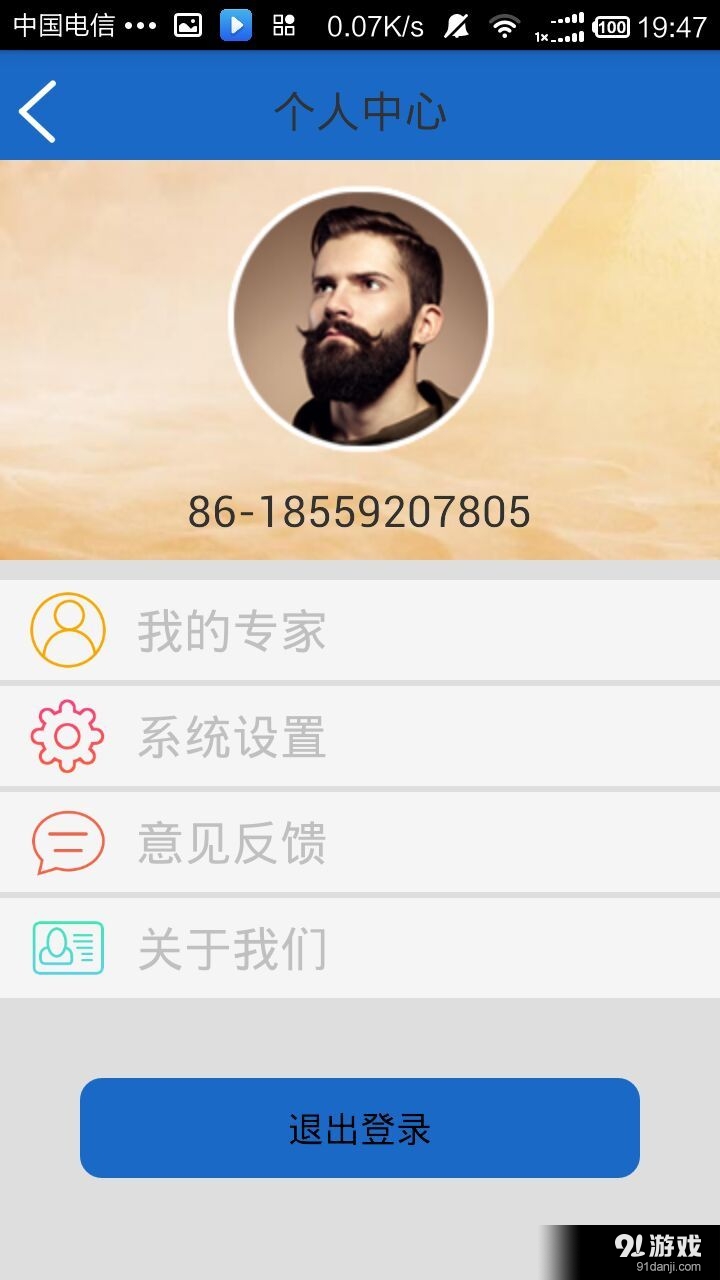The image size is (720, 1280).
Task: Open 意见反馈 via the speech bubble icon
Action: click(68, 843)
